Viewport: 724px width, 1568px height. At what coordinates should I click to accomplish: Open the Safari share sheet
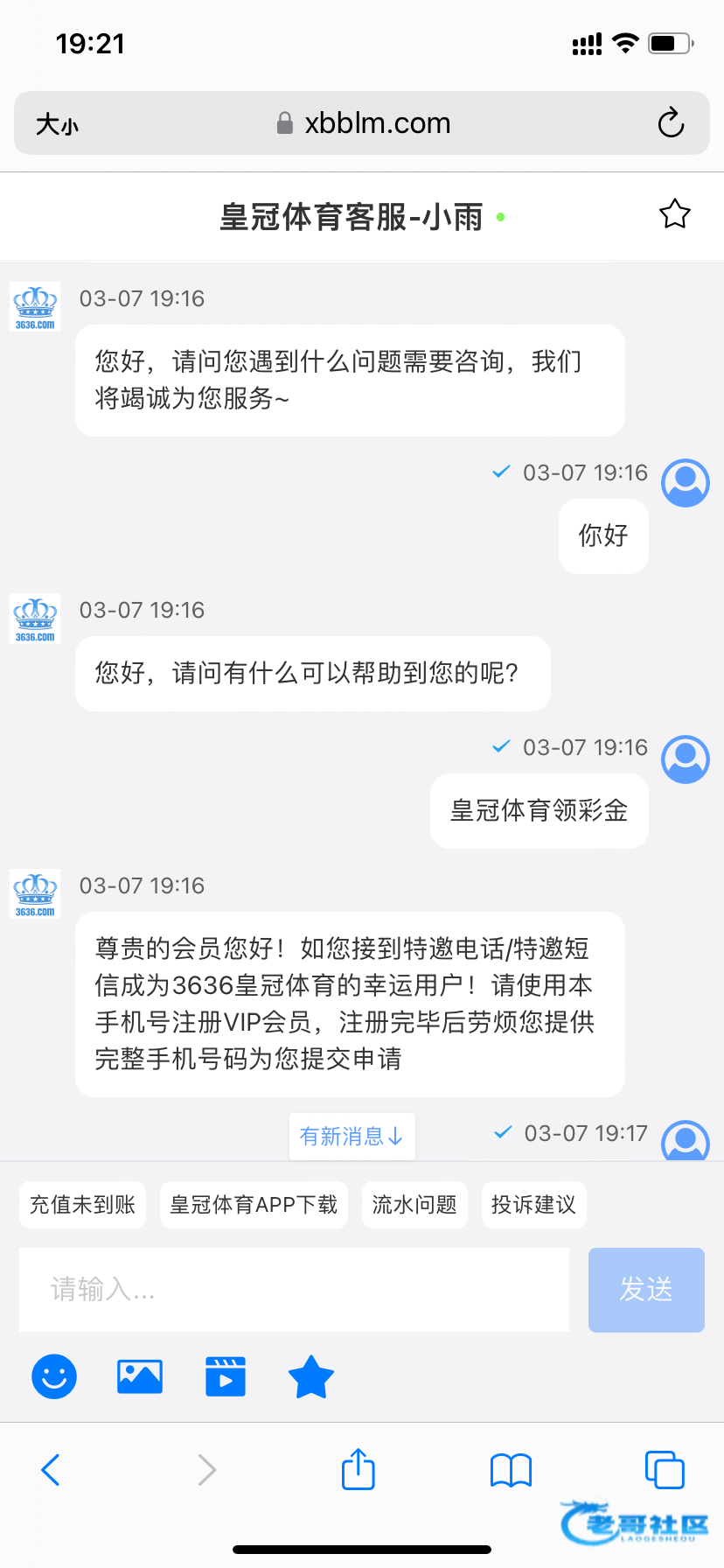[358, 1469]
